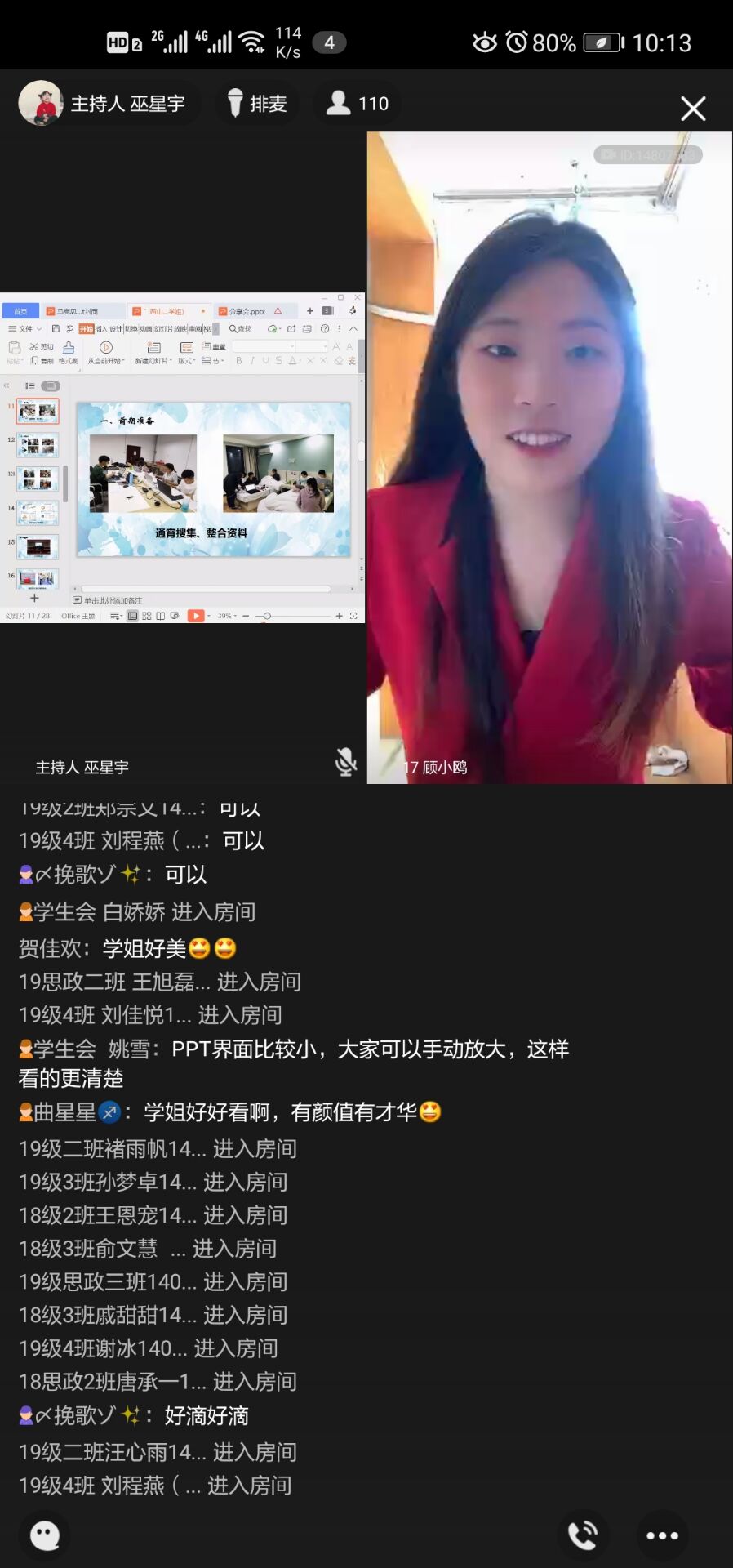Tap the 排麦 mic queue button
The width and height of the screenshot is (733, 1568).
click(258, 104)
